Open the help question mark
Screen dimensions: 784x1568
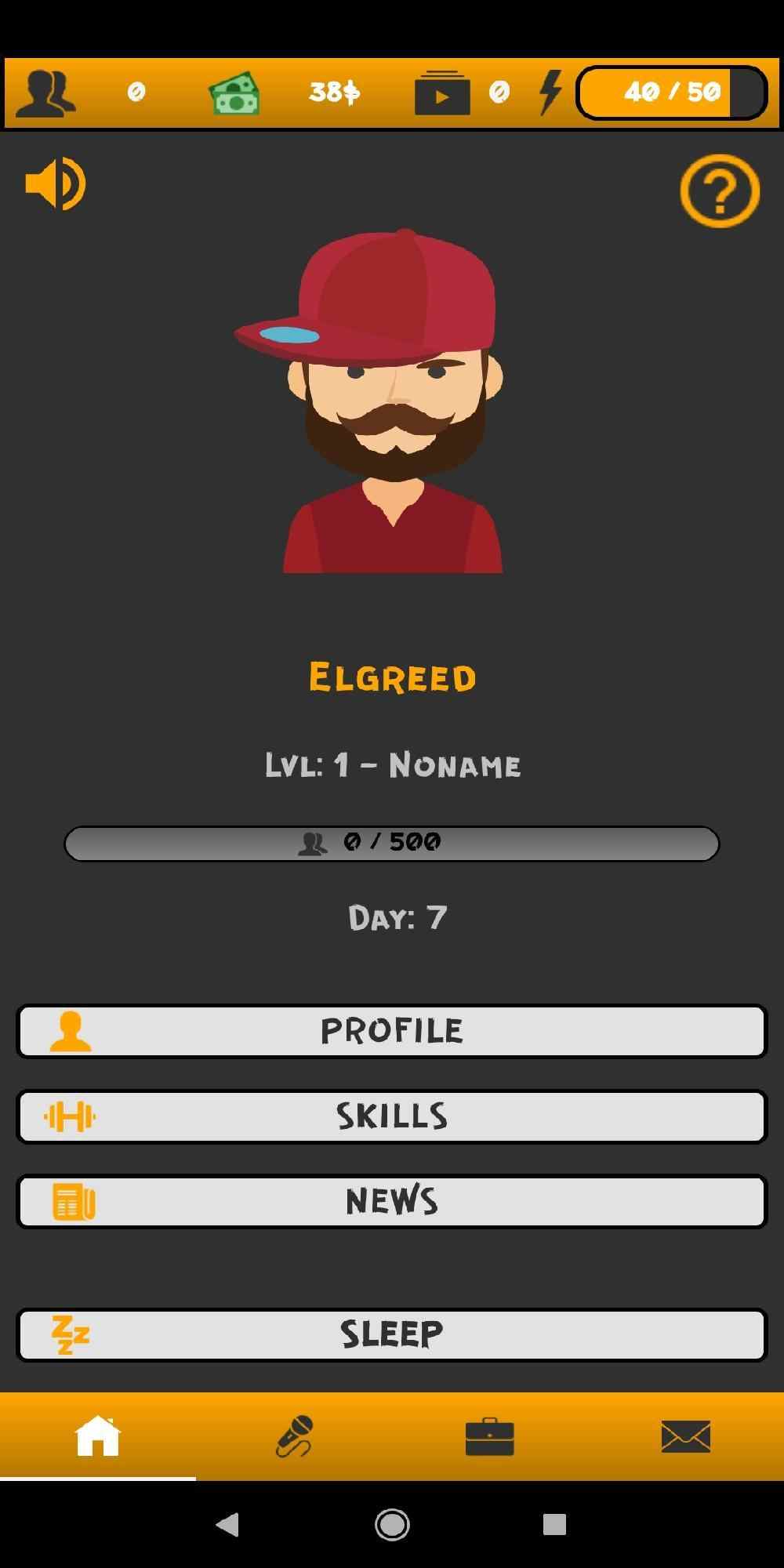pyautogui.click(x=719, y=191)
